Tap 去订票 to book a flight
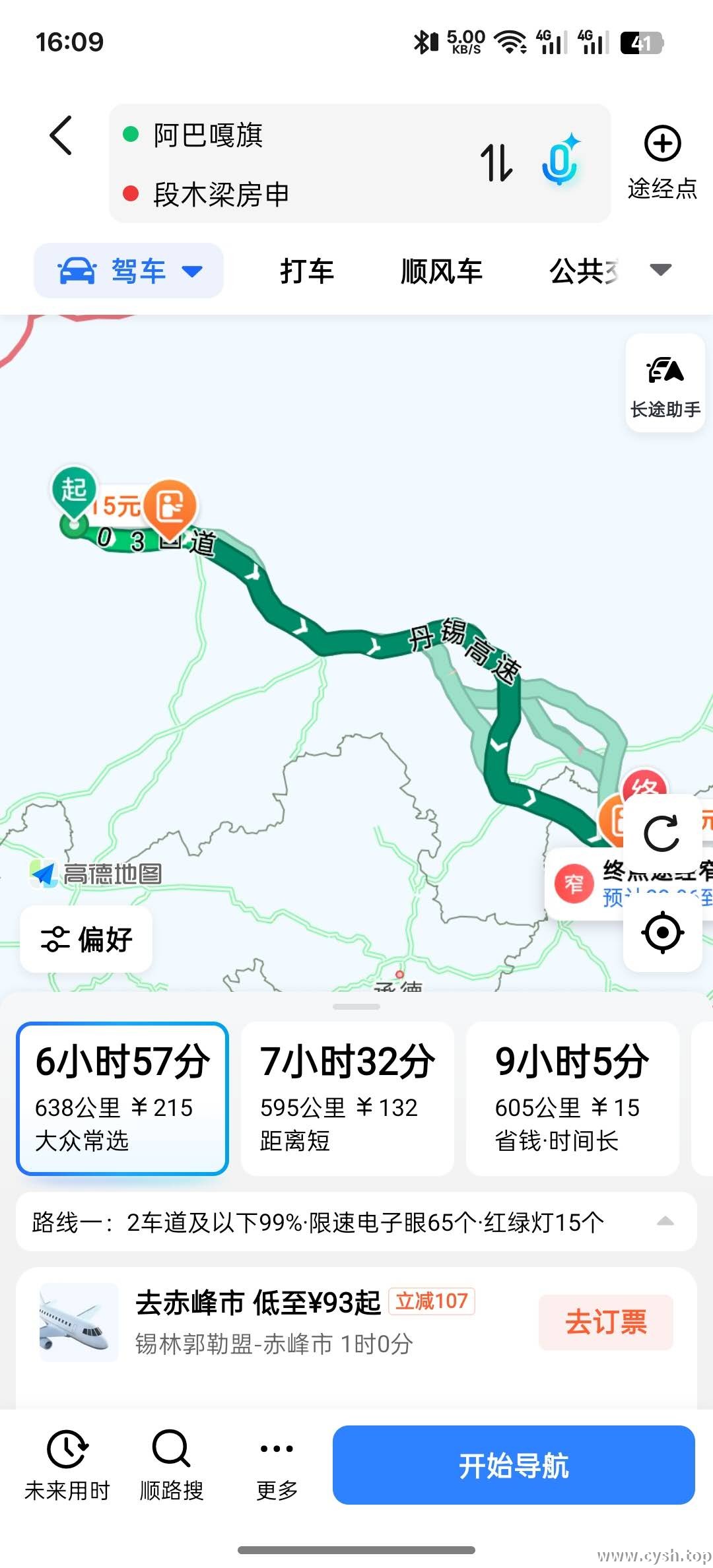 [605, 1323]
